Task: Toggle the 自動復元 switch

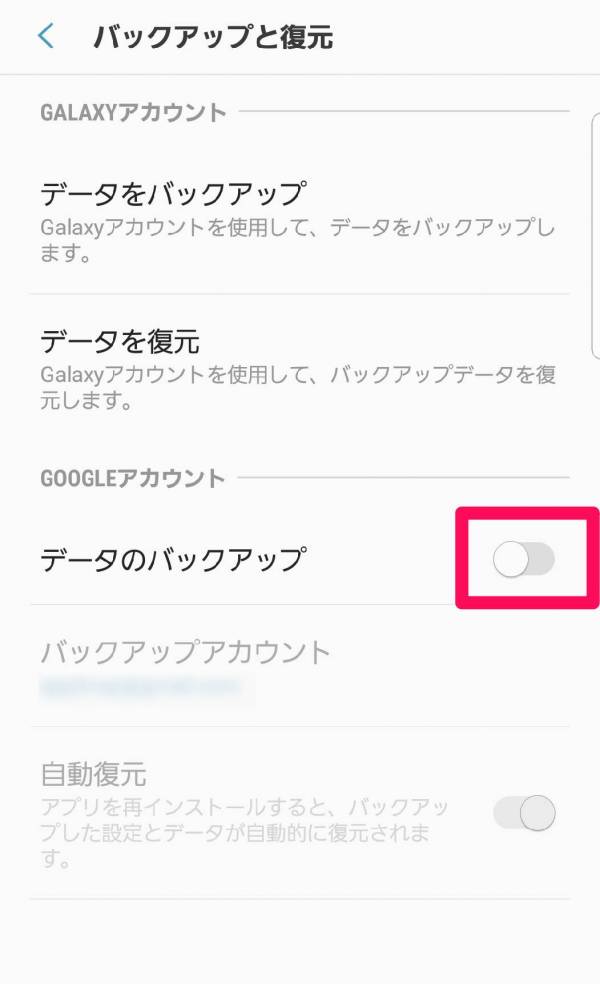Action: [524, 813]
